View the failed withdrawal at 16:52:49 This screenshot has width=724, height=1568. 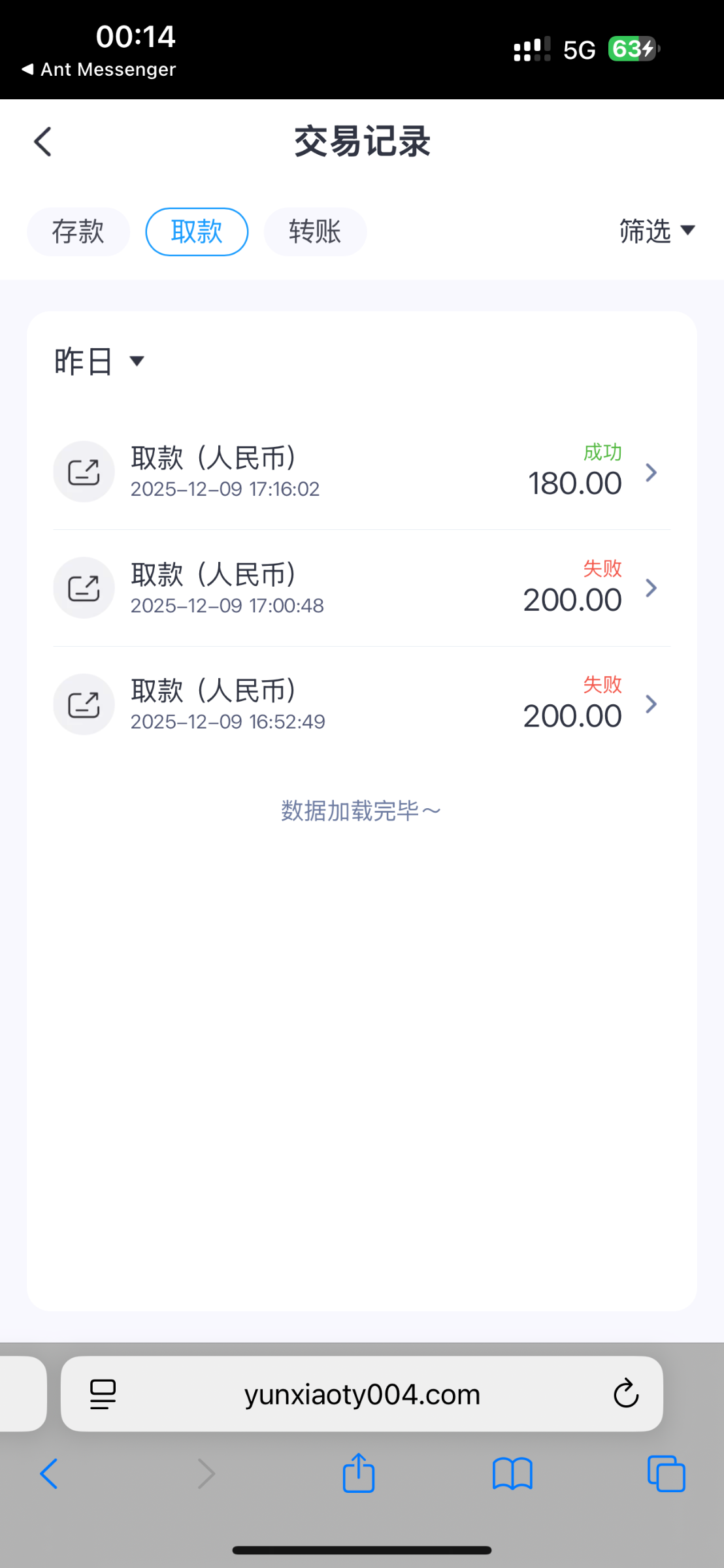(x=361, y=704)
